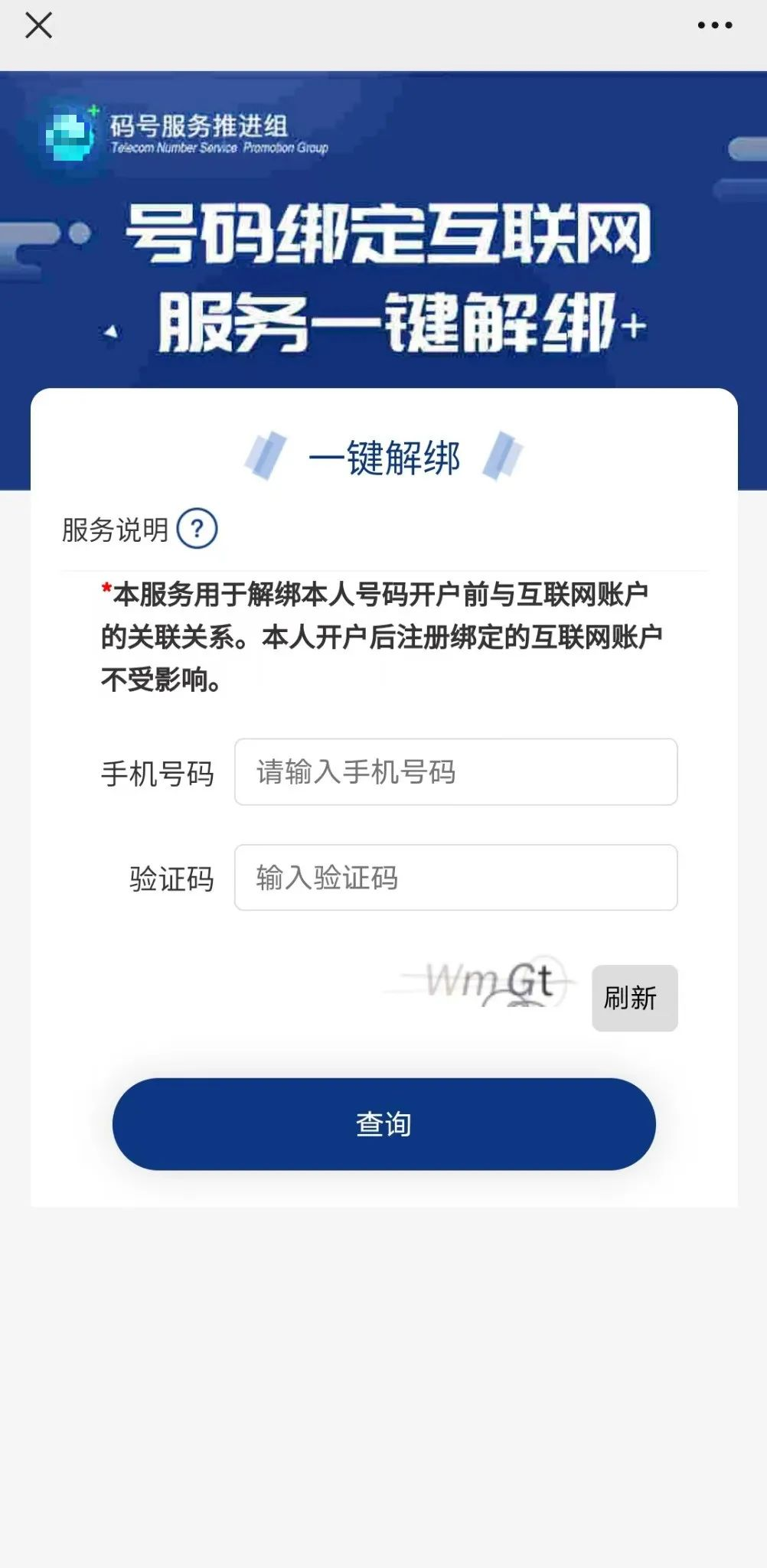Focus the 请输入手机号码 phone number field
This screenshot has width=767, height=1568.
point(455,771)
